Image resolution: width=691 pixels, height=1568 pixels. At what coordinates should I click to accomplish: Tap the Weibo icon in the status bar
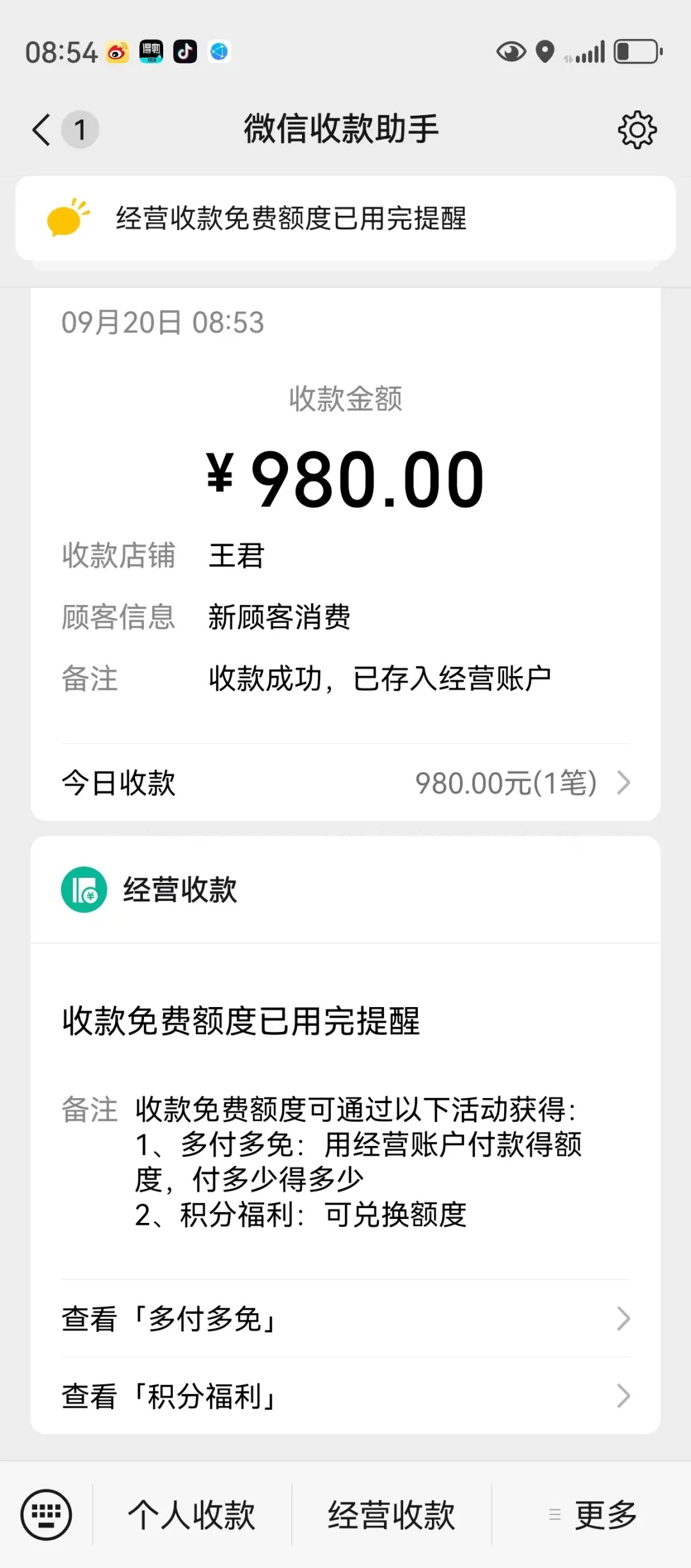pos(116,53)
